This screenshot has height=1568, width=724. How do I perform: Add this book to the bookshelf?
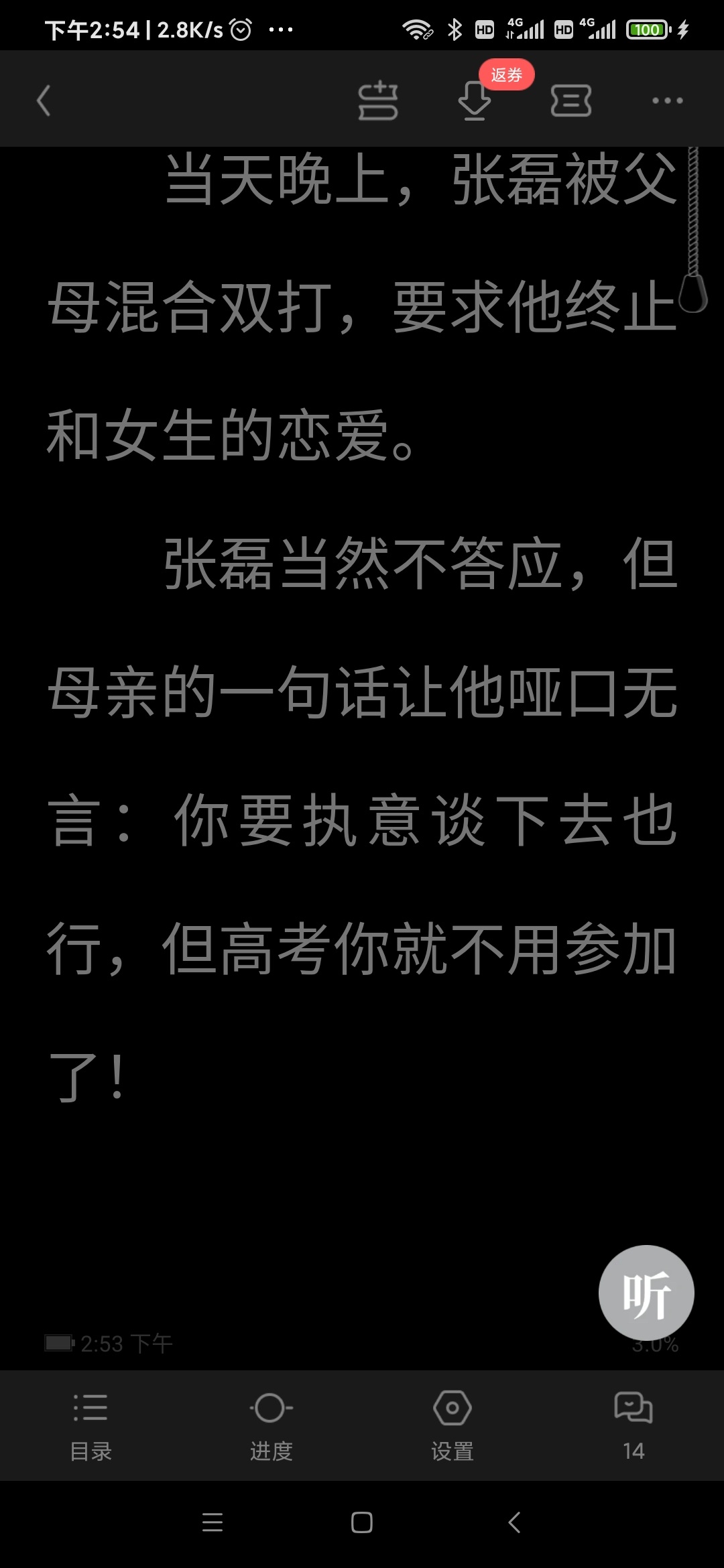point(378,101)
